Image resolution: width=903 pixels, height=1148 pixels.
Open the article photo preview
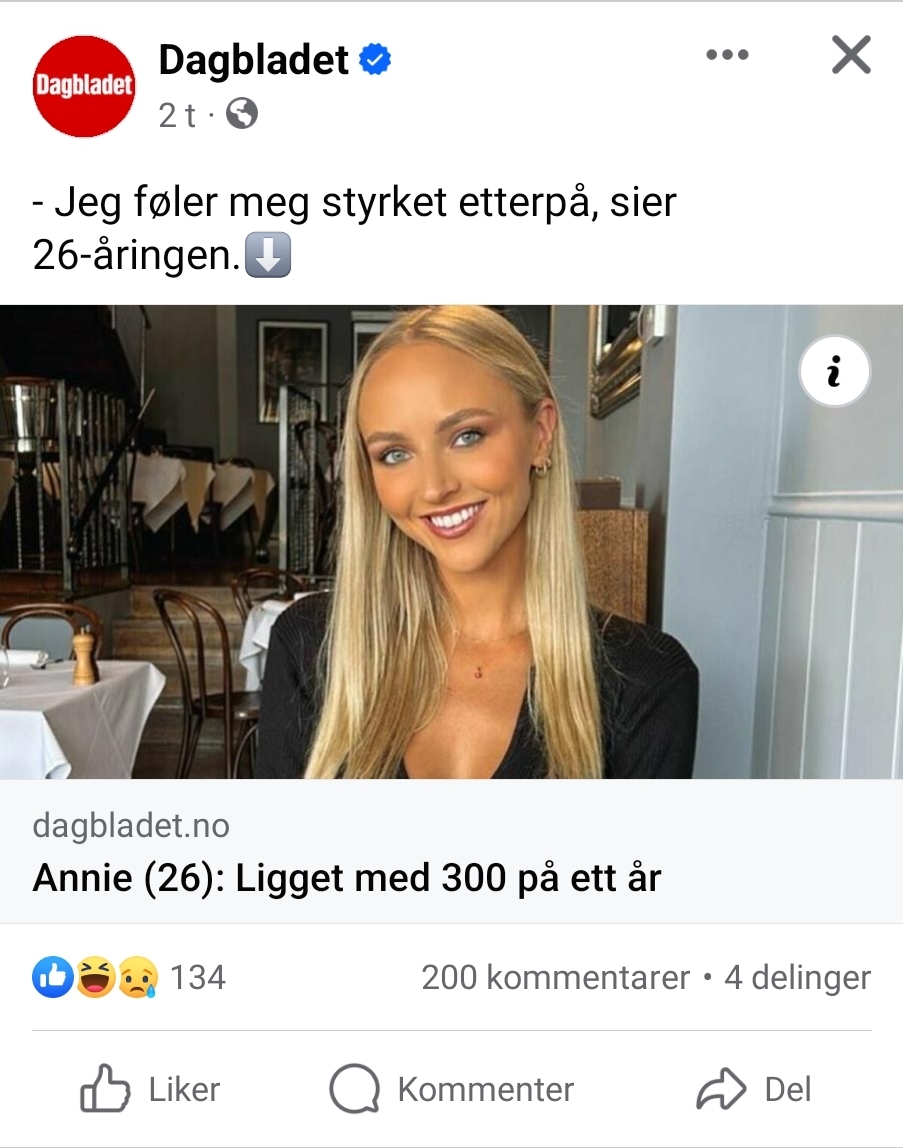451,542
